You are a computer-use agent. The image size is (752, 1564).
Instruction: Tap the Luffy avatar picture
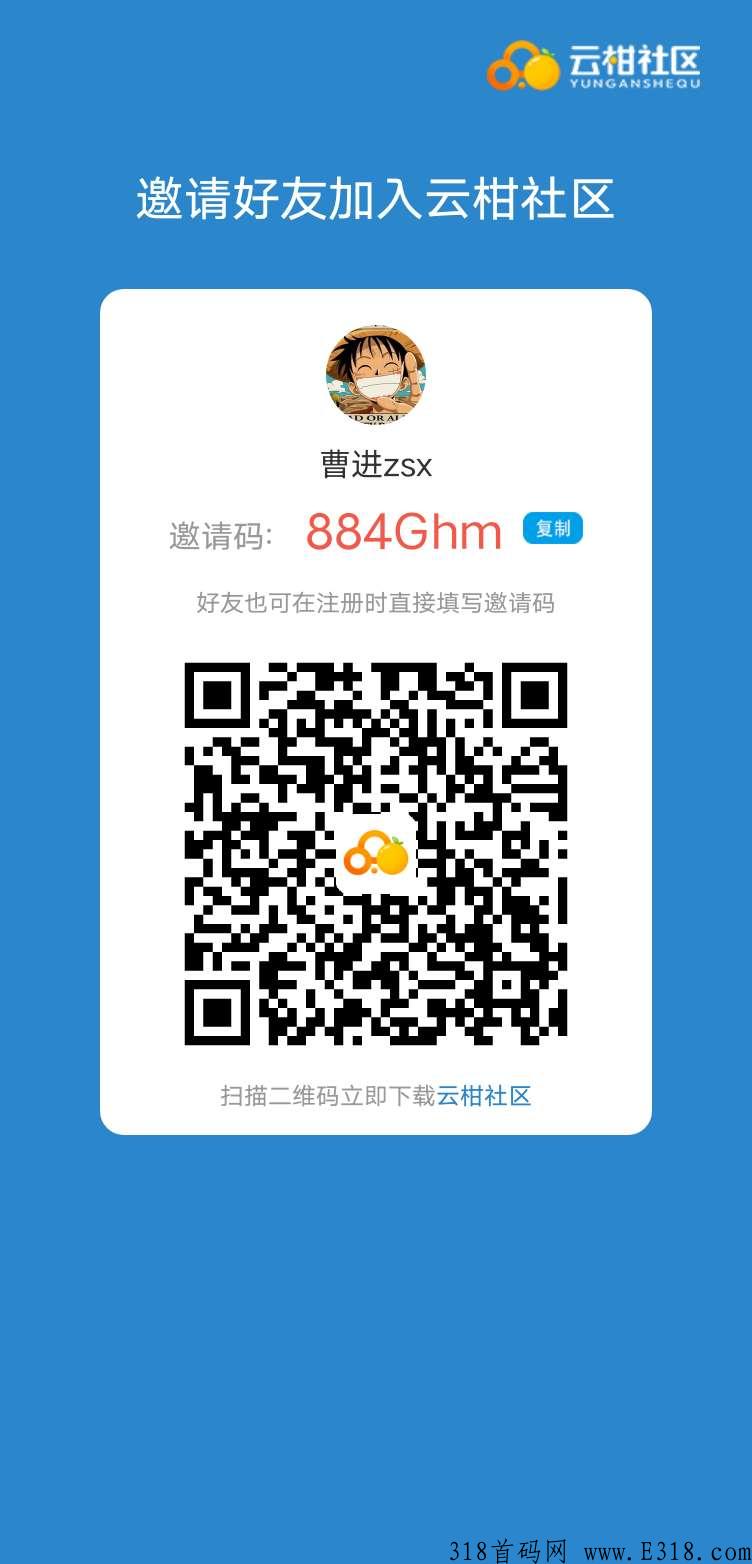(376, 375)
